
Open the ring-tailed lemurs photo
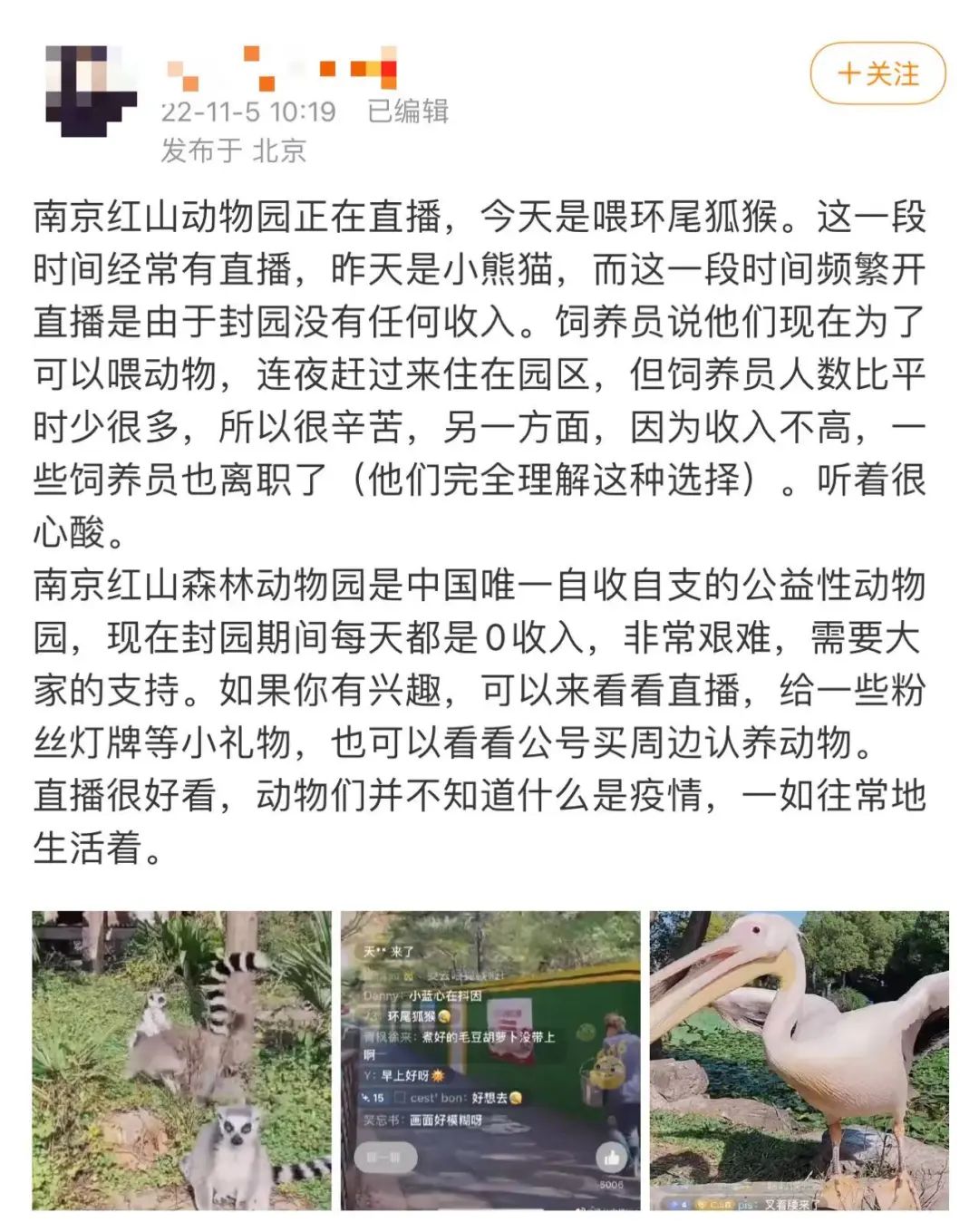[181, 1060]
